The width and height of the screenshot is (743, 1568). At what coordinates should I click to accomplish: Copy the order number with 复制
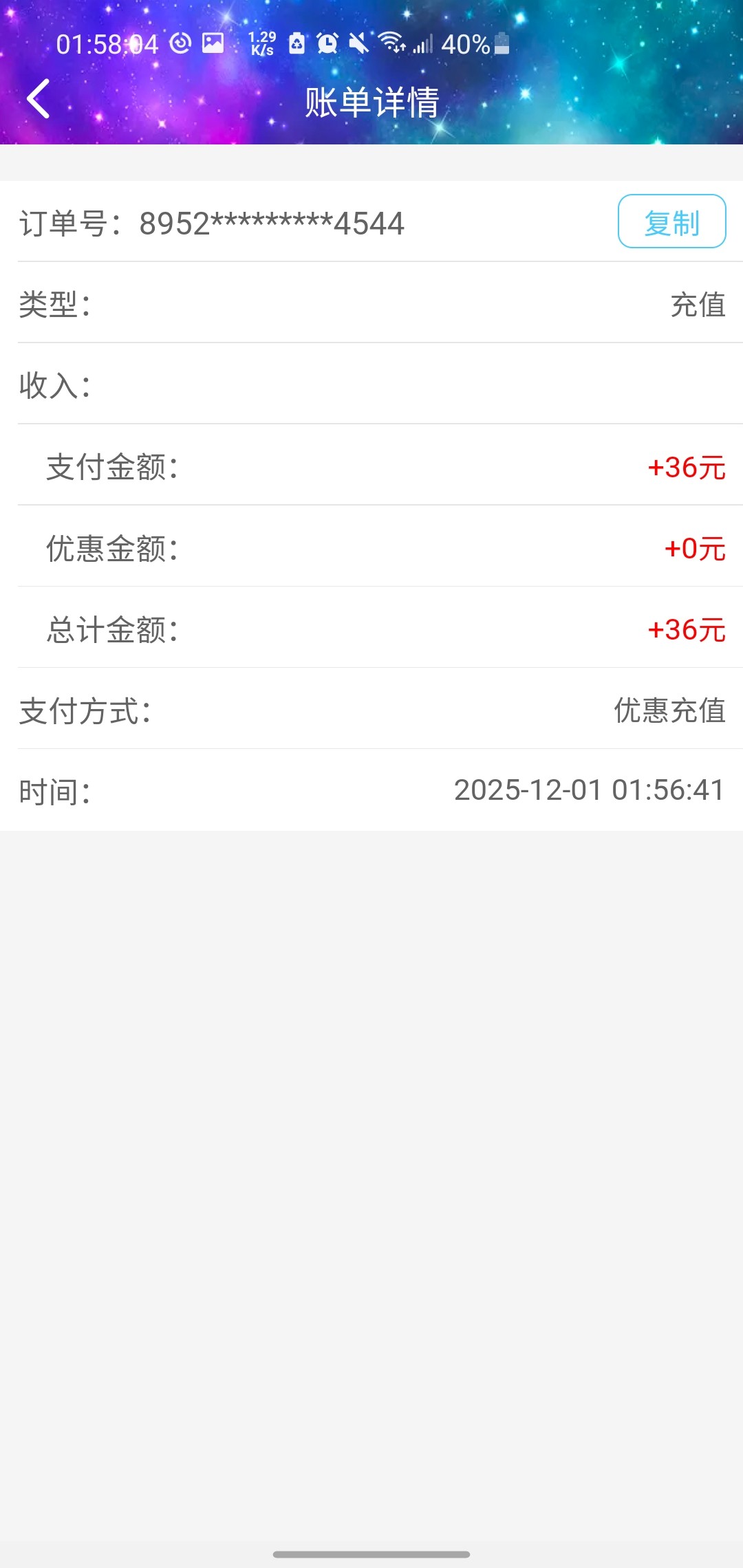671,221
